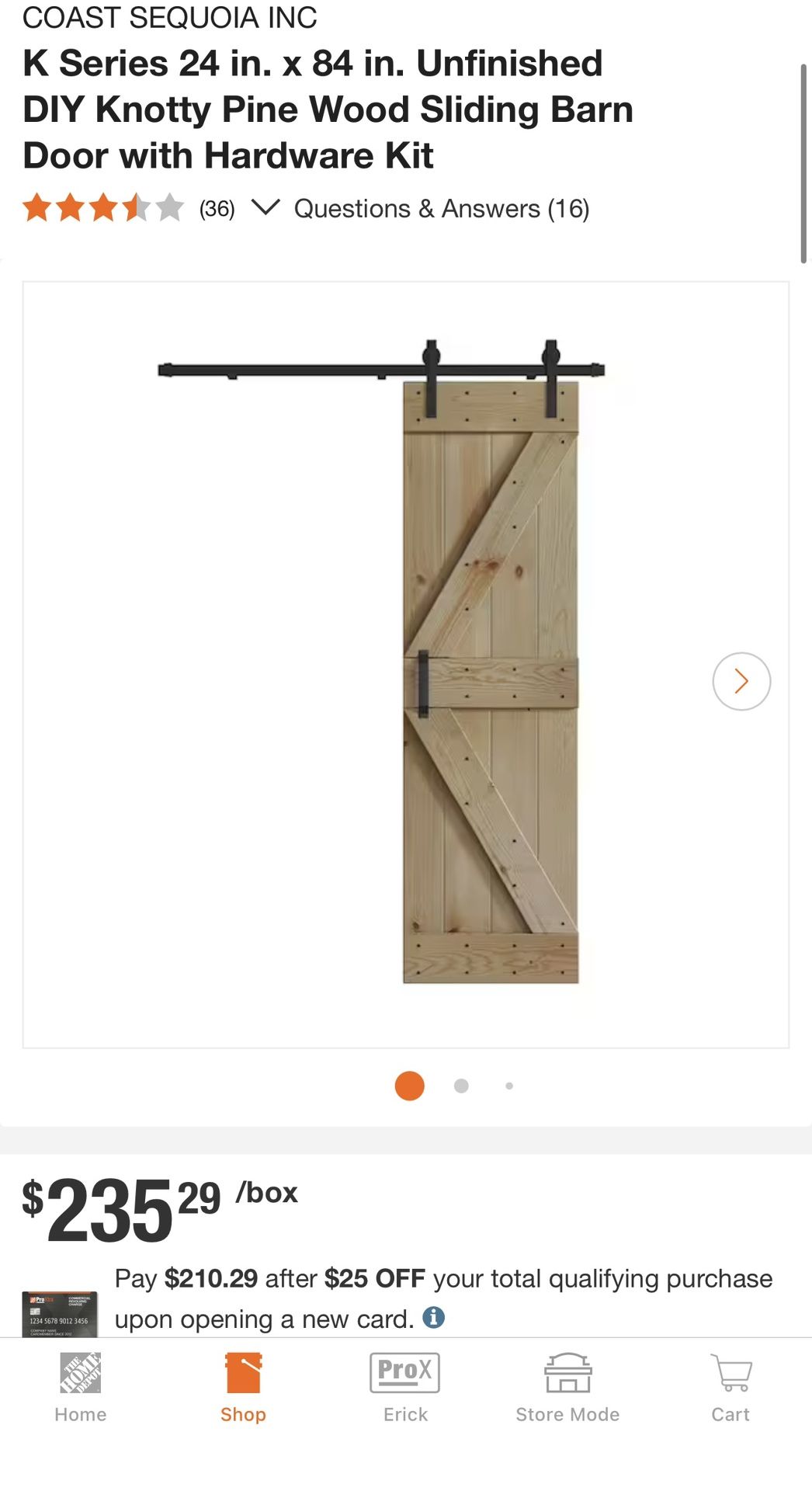812x1491 pixels.
Task: Jump to the second image dot
Action: coord(461,1086)
